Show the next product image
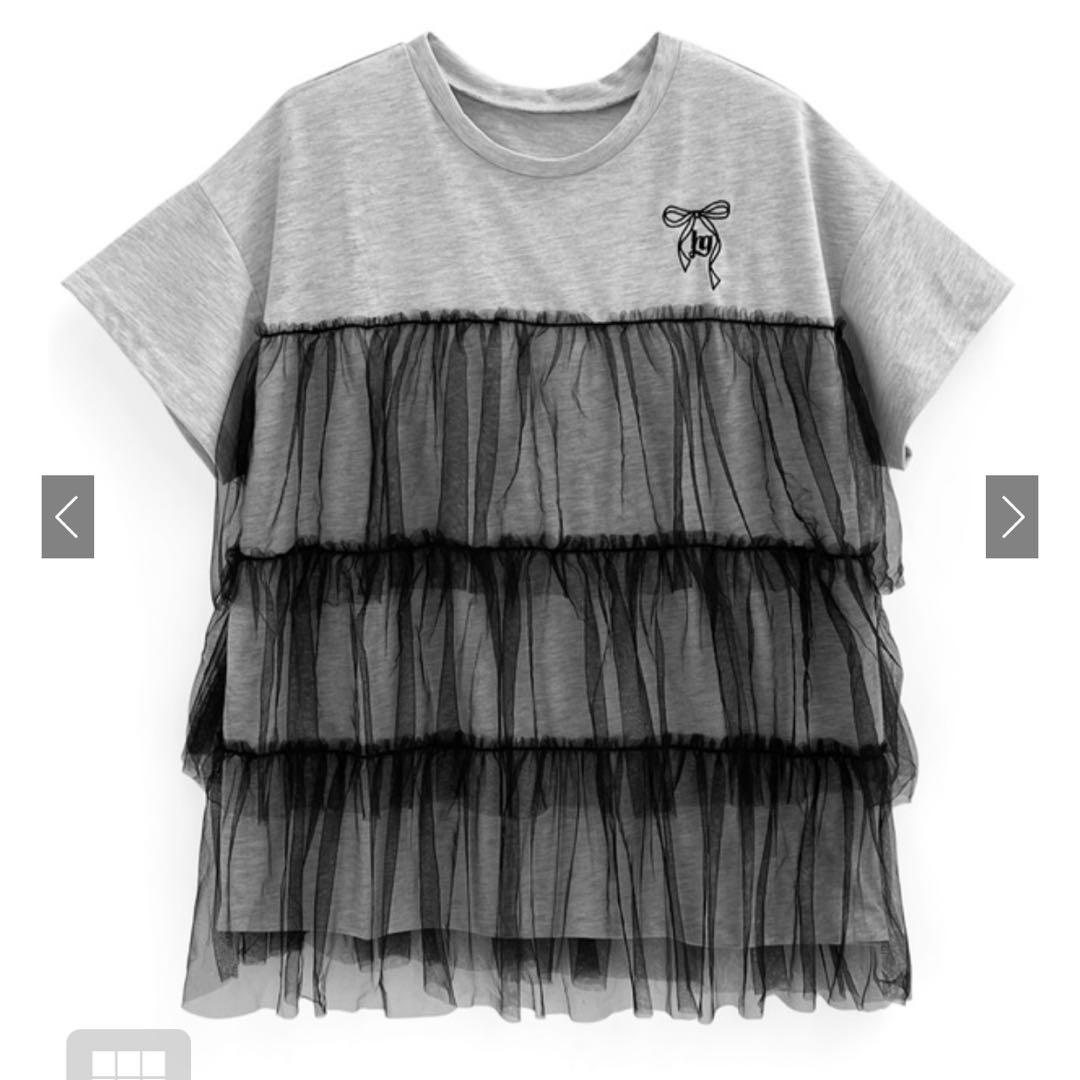This screenshot has width=1080, height=1080. 1012,517
